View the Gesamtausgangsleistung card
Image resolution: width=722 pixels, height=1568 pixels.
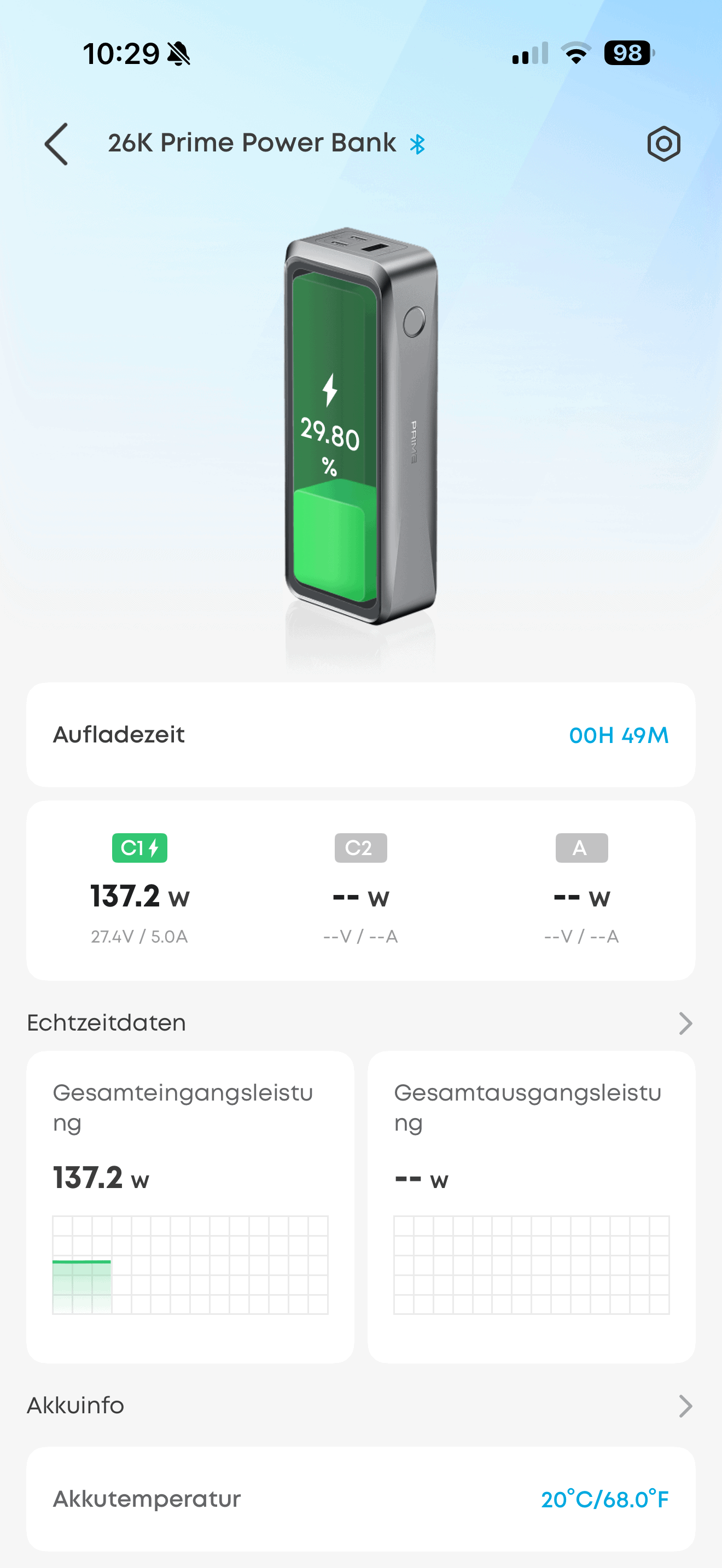click(531, 1206)
